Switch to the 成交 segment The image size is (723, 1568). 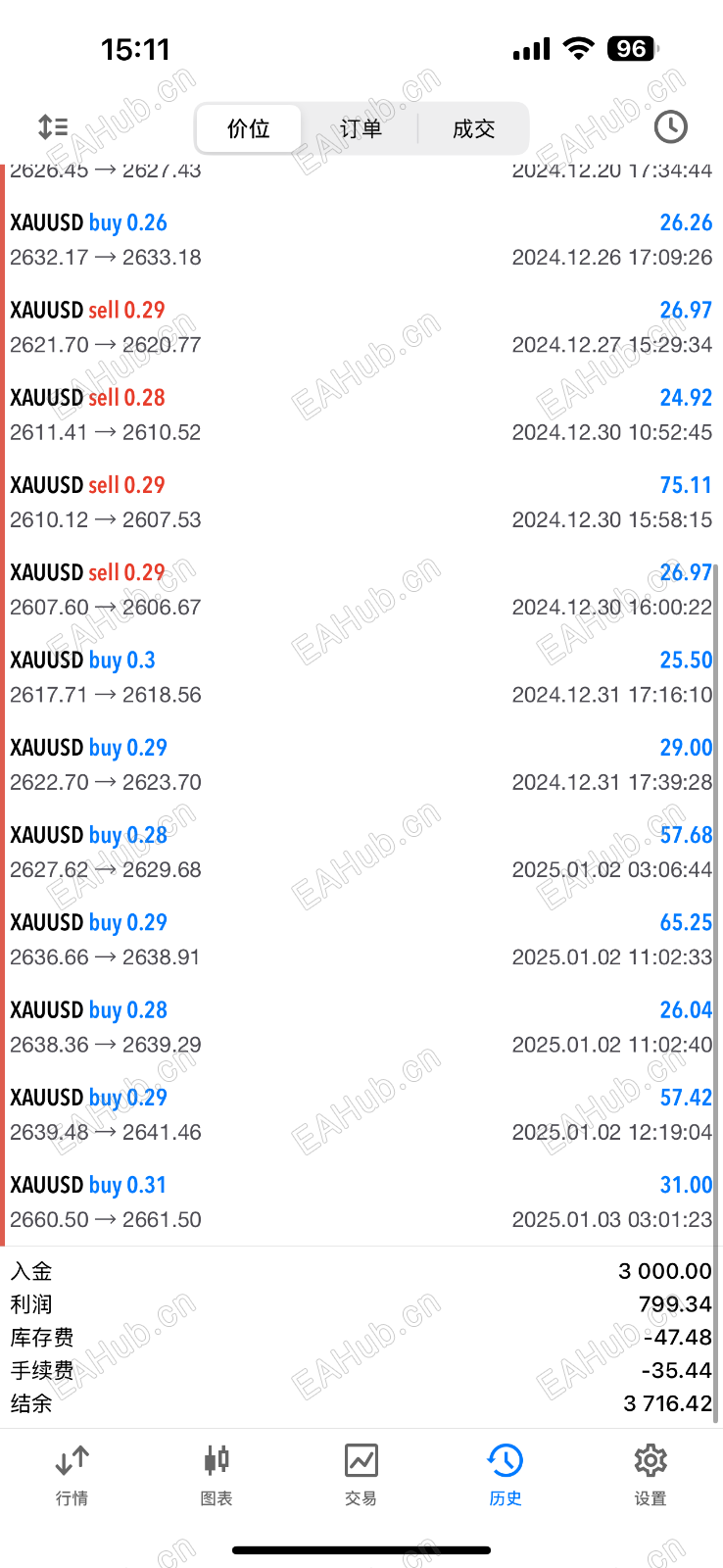tap(473, 128)
